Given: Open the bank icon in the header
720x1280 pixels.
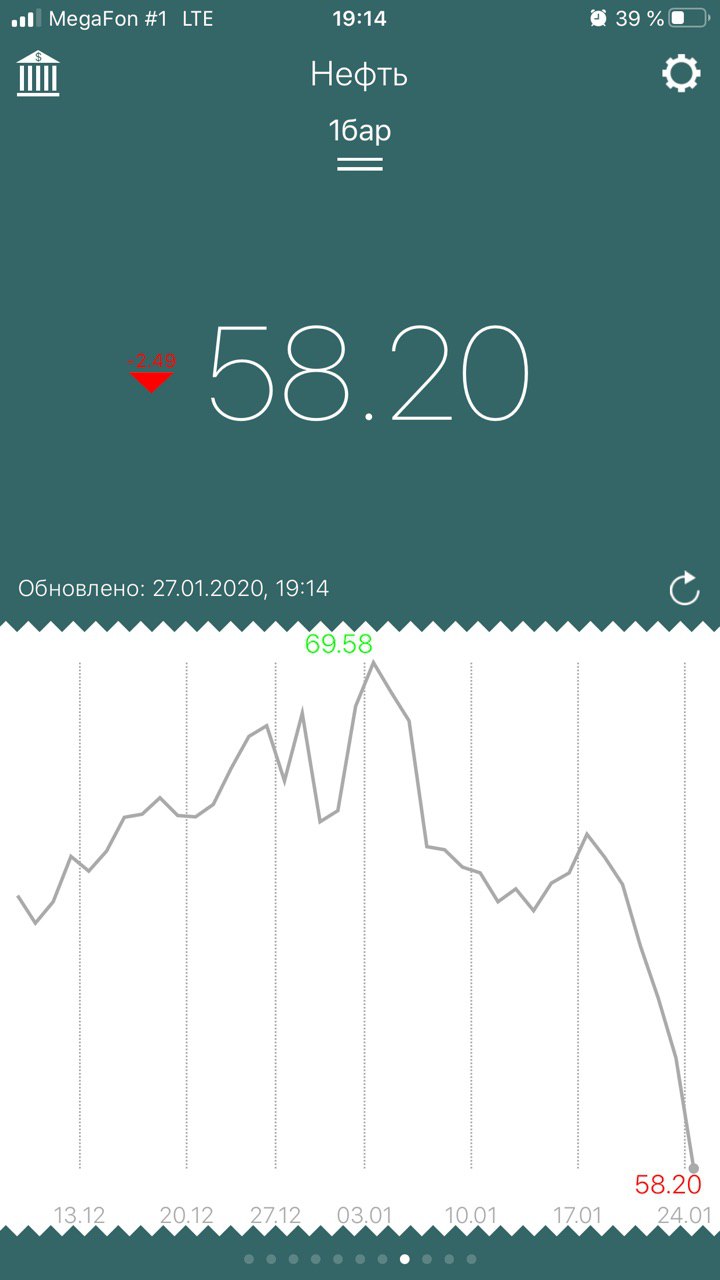Looking at the screenshot, I should pos(38,74).
